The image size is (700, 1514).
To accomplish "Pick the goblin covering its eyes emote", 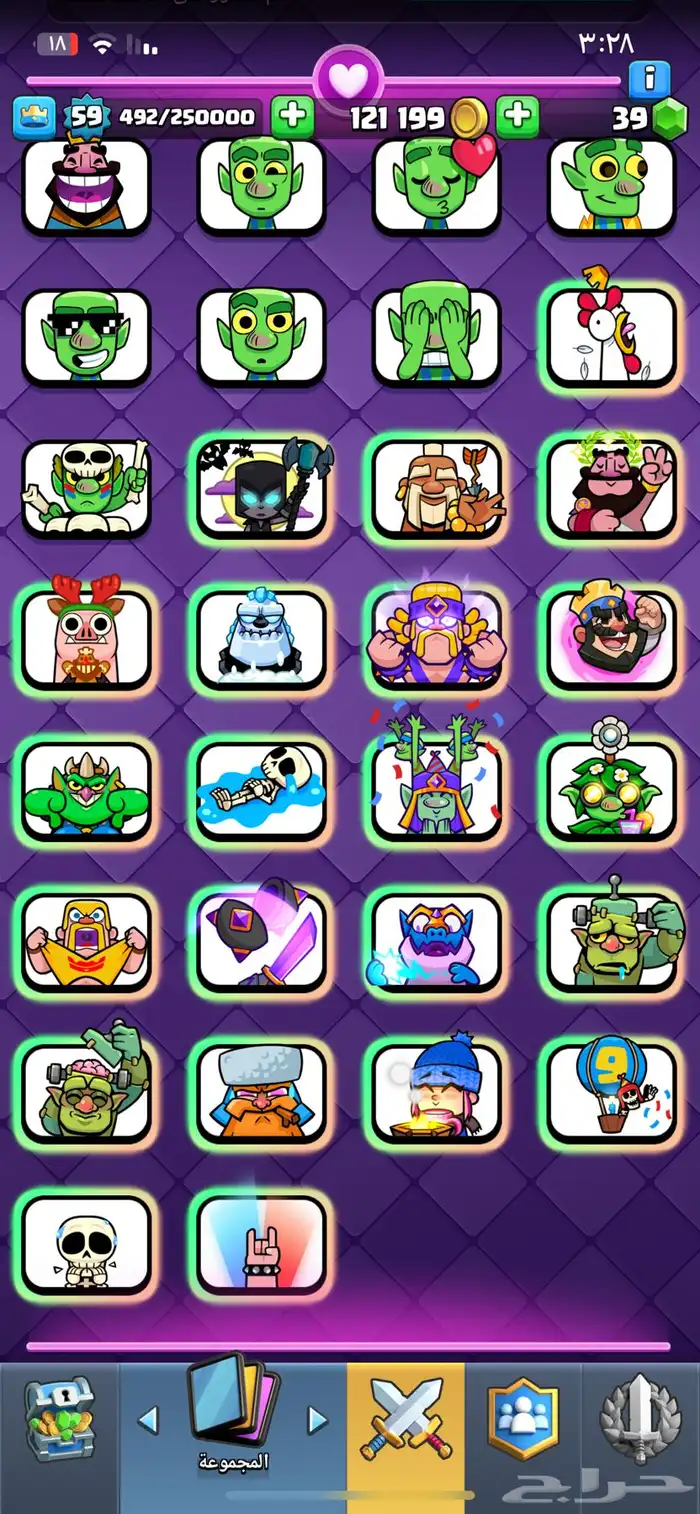I will (436, 338).
